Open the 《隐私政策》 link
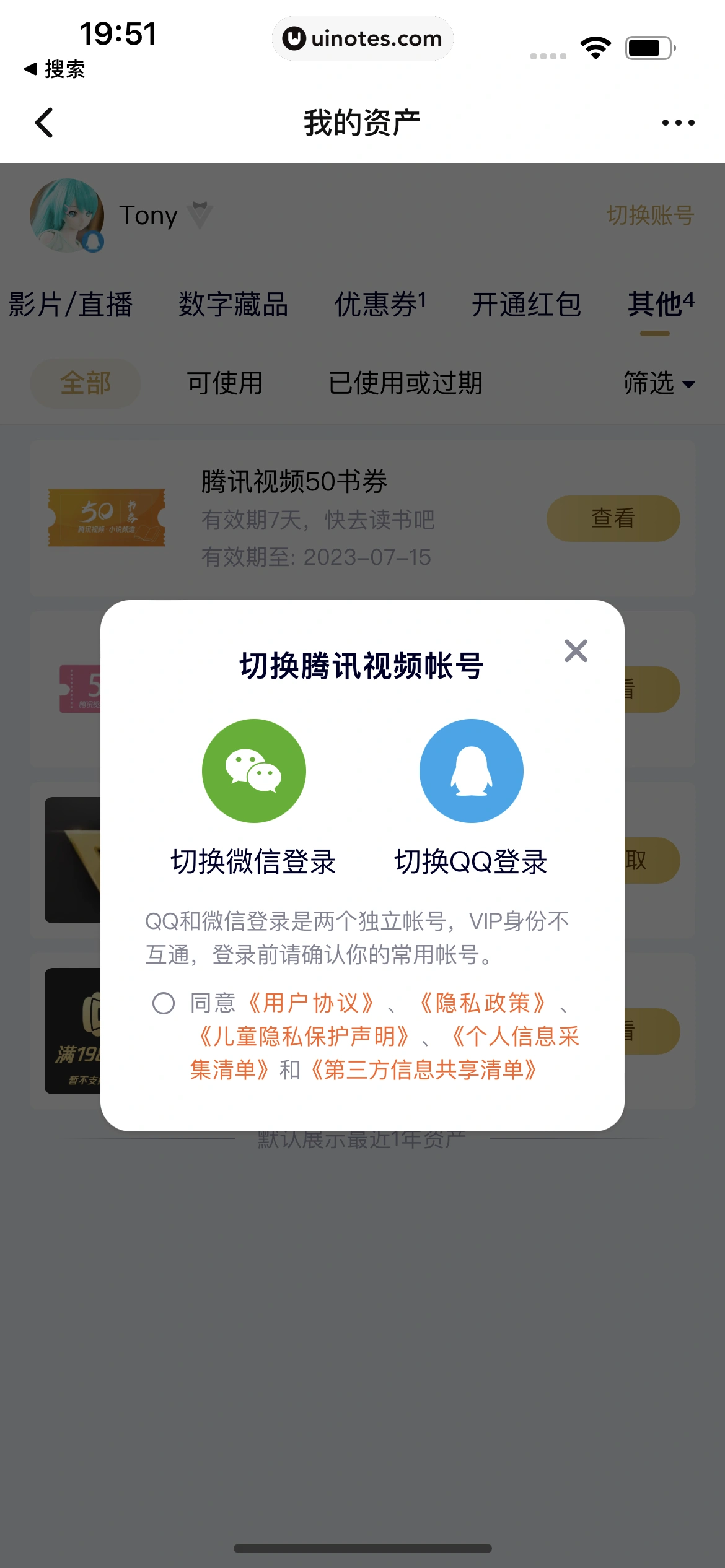 [483, 1003]
